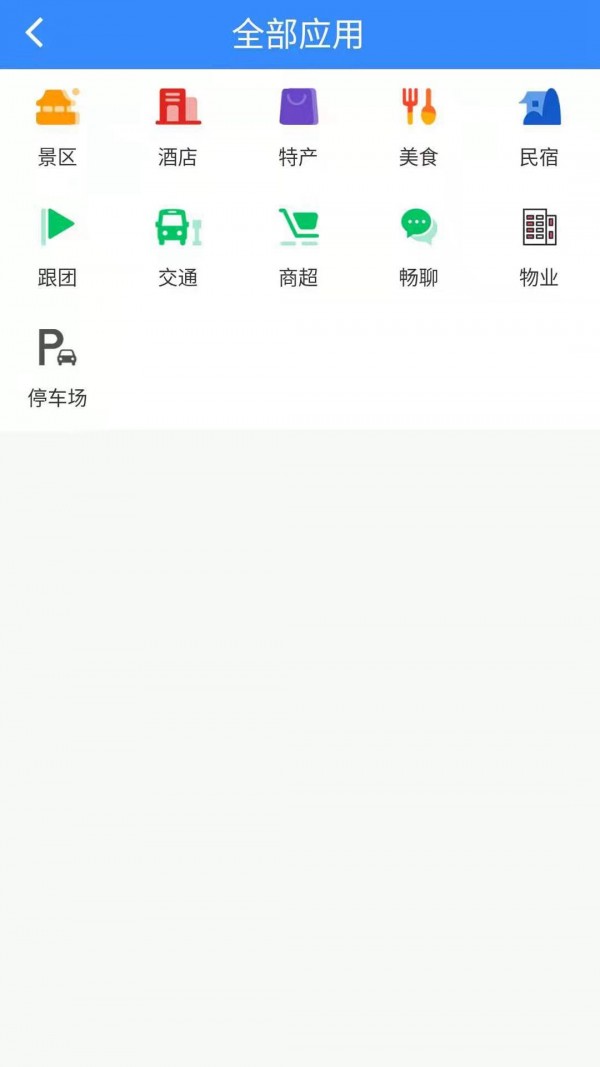Browse 特产 local specialties

click(x=298, y=125)
